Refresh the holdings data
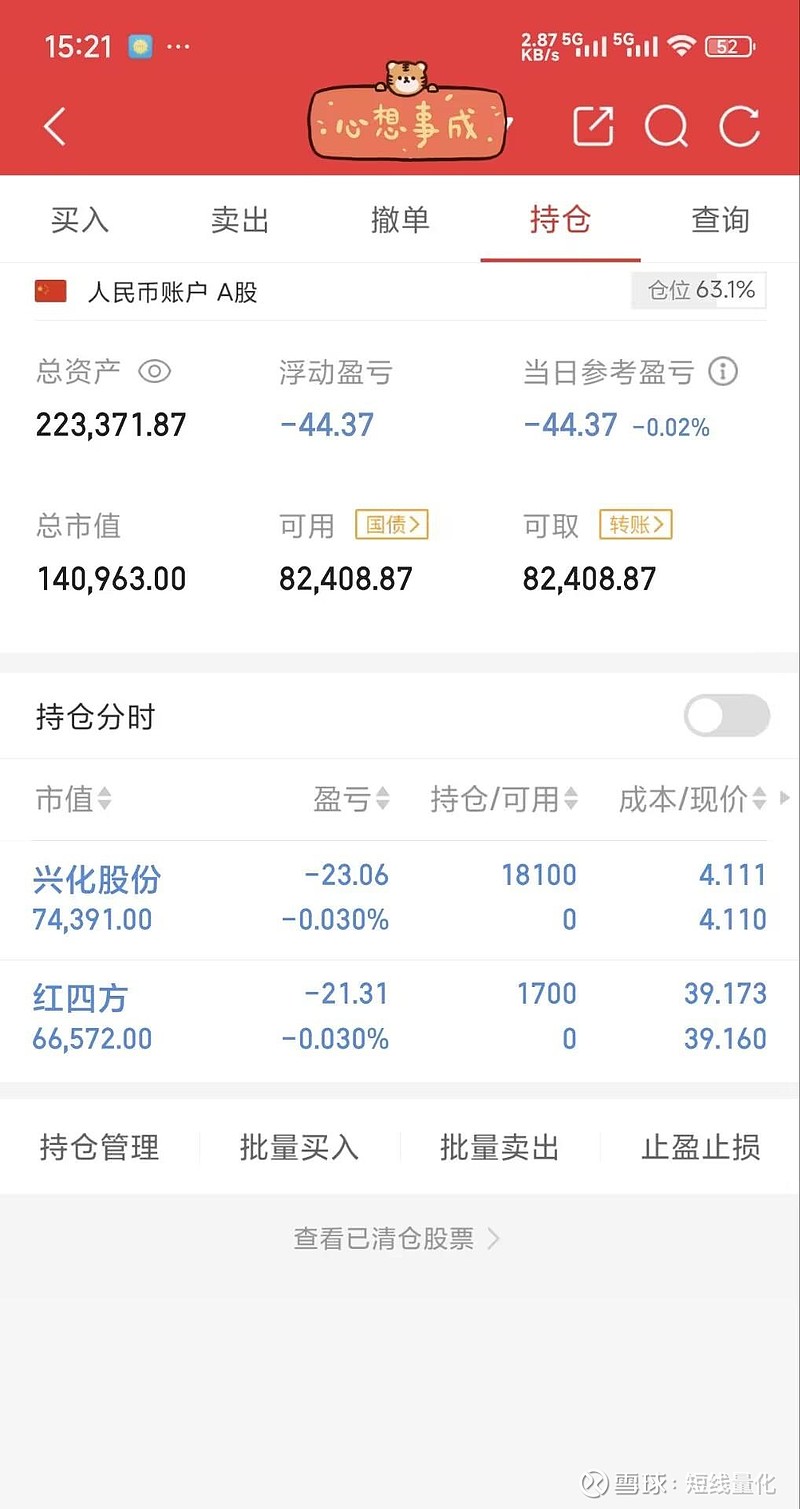The height and width of the screenshot is (1509, 800). click(x=740, y=126)
